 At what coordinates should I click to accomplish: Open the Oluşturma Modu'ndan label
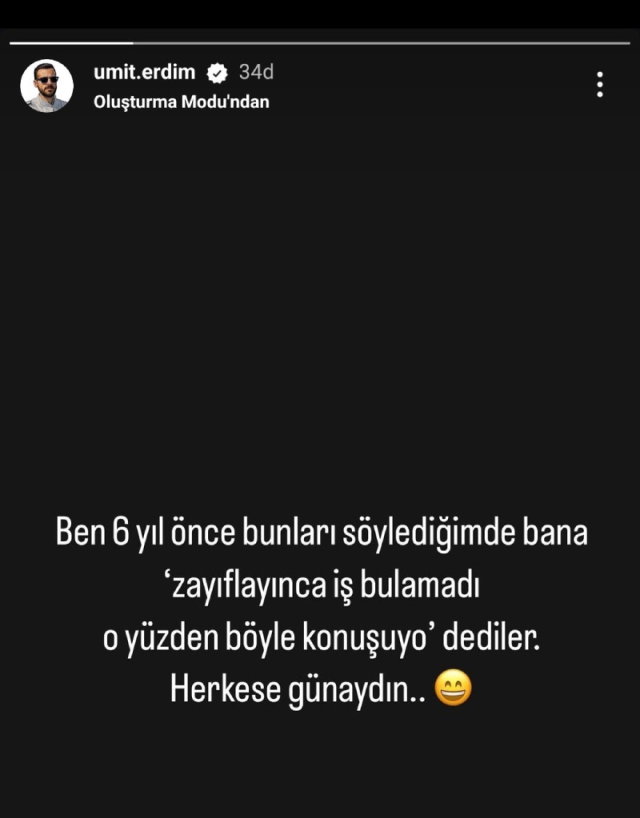[x=181, y=101]
